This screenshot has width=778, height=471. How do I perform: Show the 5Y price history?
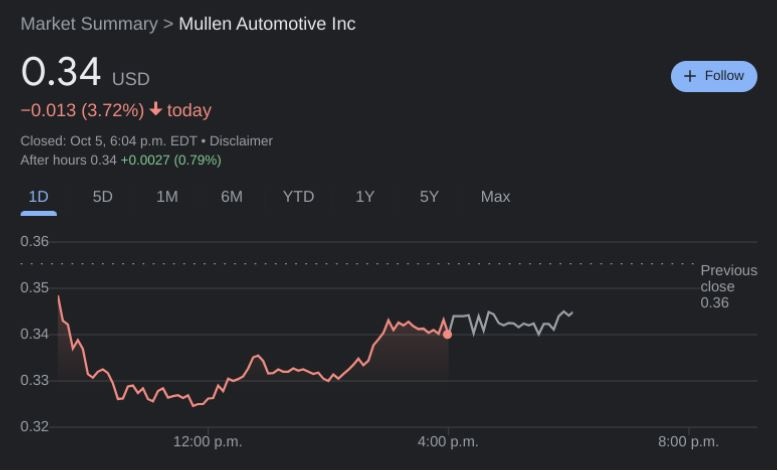point(429,197)
